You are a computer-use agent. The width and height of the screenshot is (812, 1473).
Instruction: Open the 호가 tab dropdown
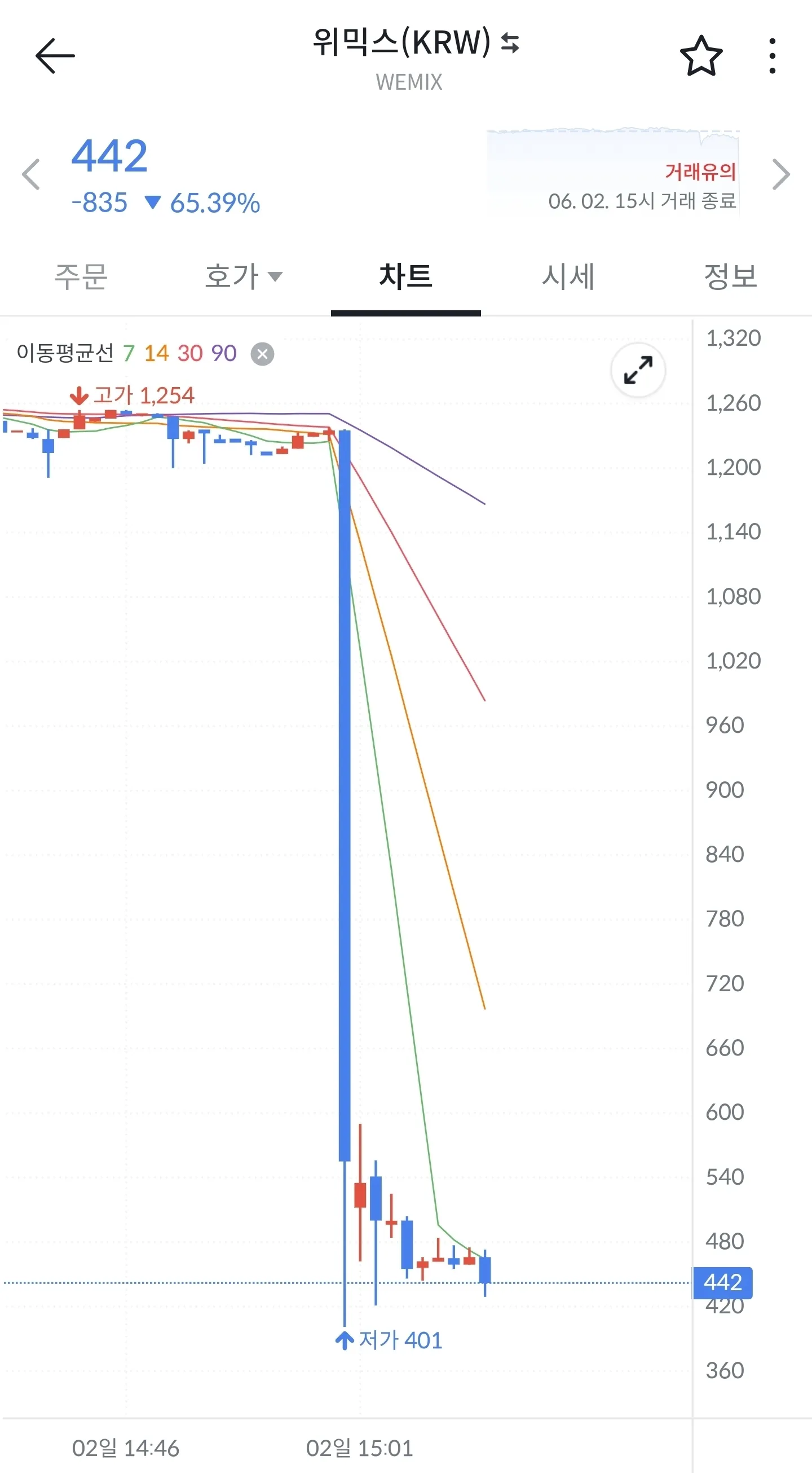click(244, 277)
